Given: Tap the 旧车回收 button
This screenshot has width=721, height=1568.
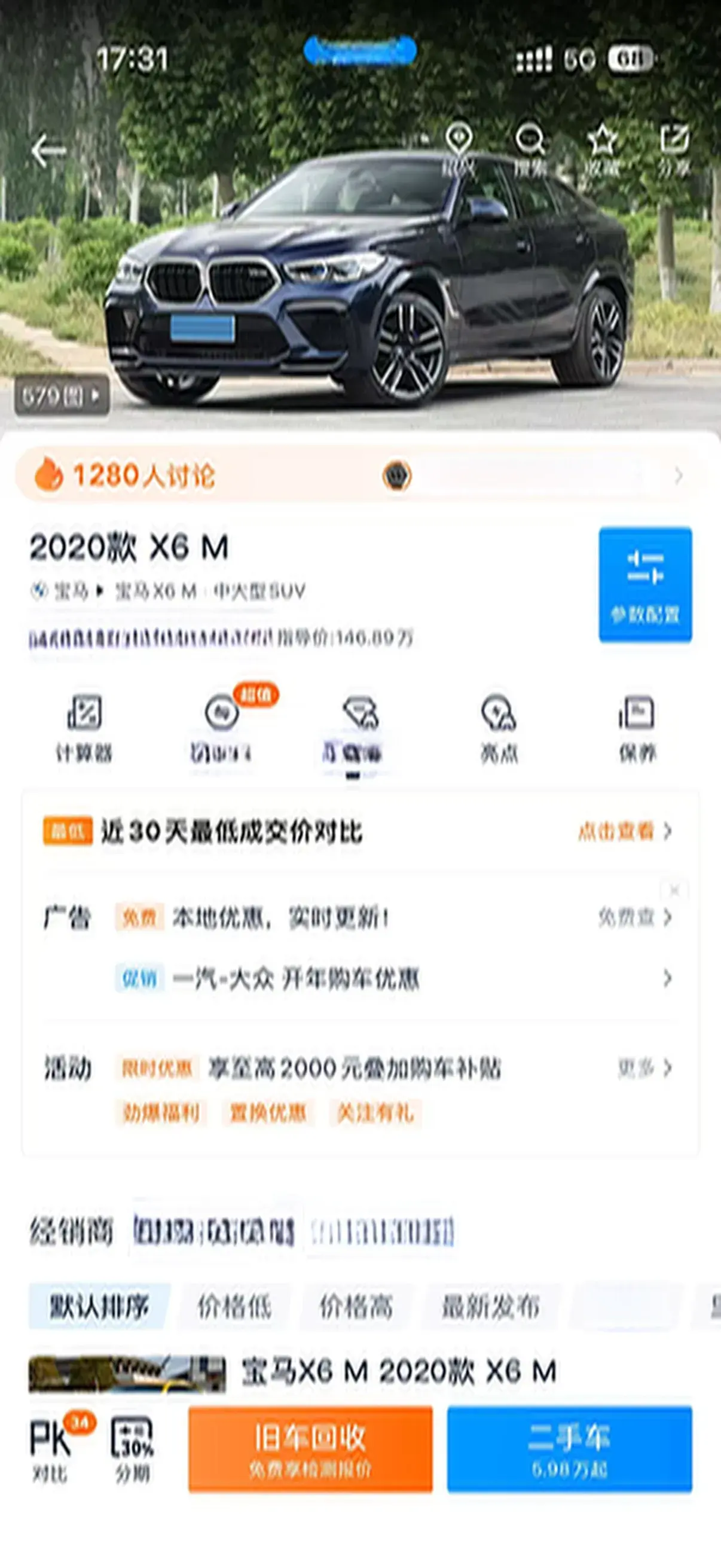Looking at the screenshot, I should (x=310, y=1448).
